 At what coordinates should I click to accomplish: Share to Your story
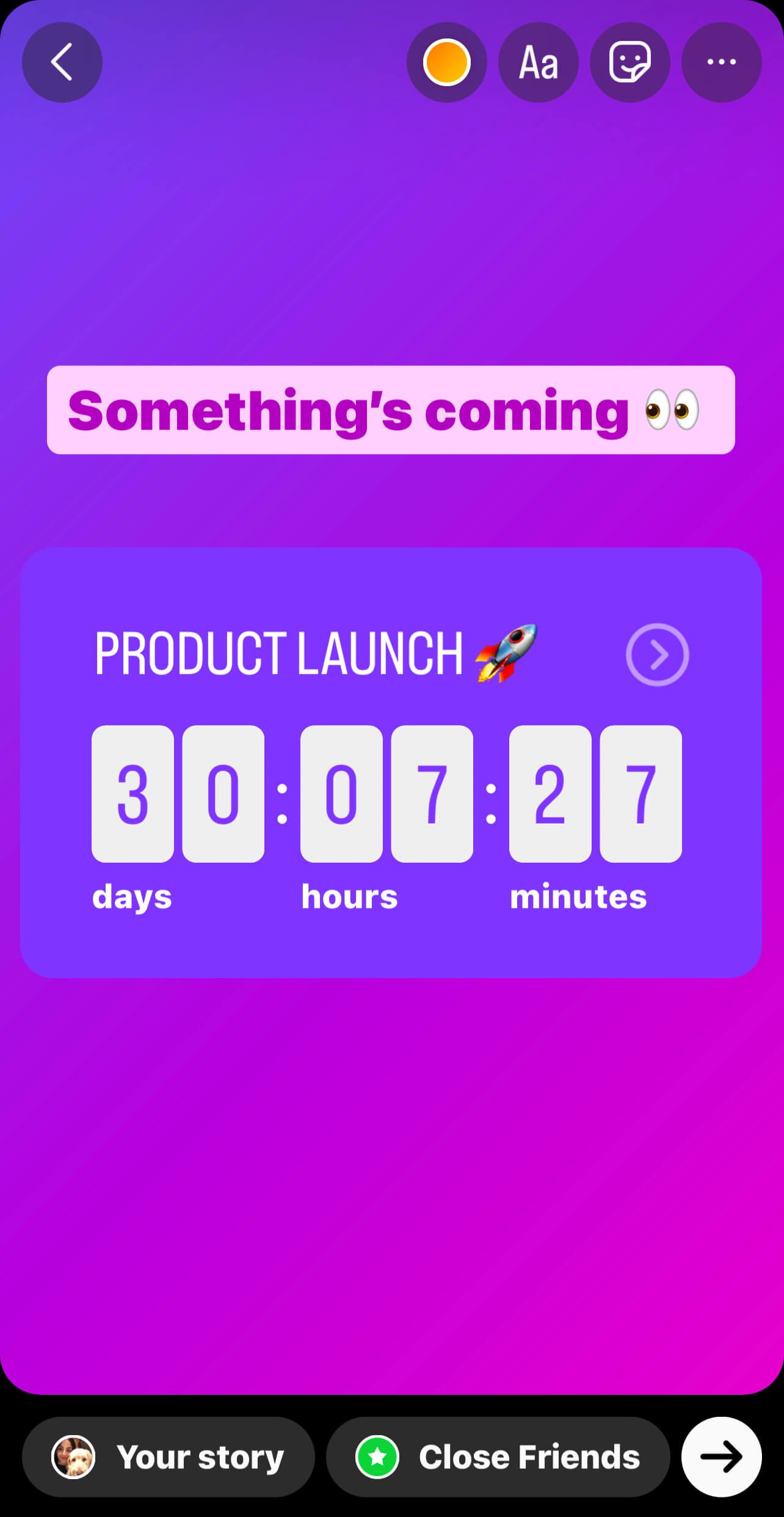(x=169, y=1457)
